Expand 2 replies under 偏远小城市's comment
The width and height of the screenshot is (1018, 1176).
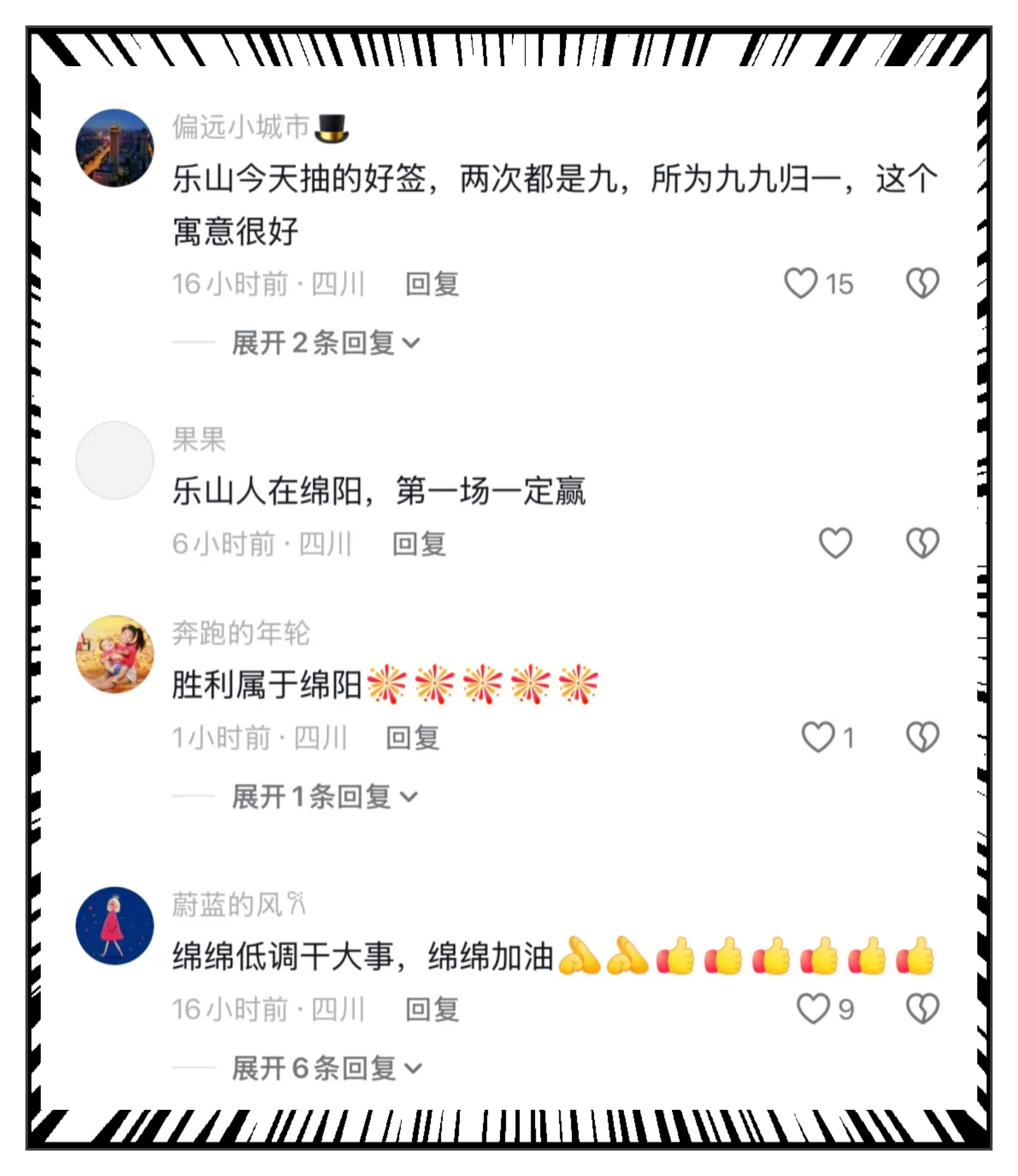tap(326, 343)
